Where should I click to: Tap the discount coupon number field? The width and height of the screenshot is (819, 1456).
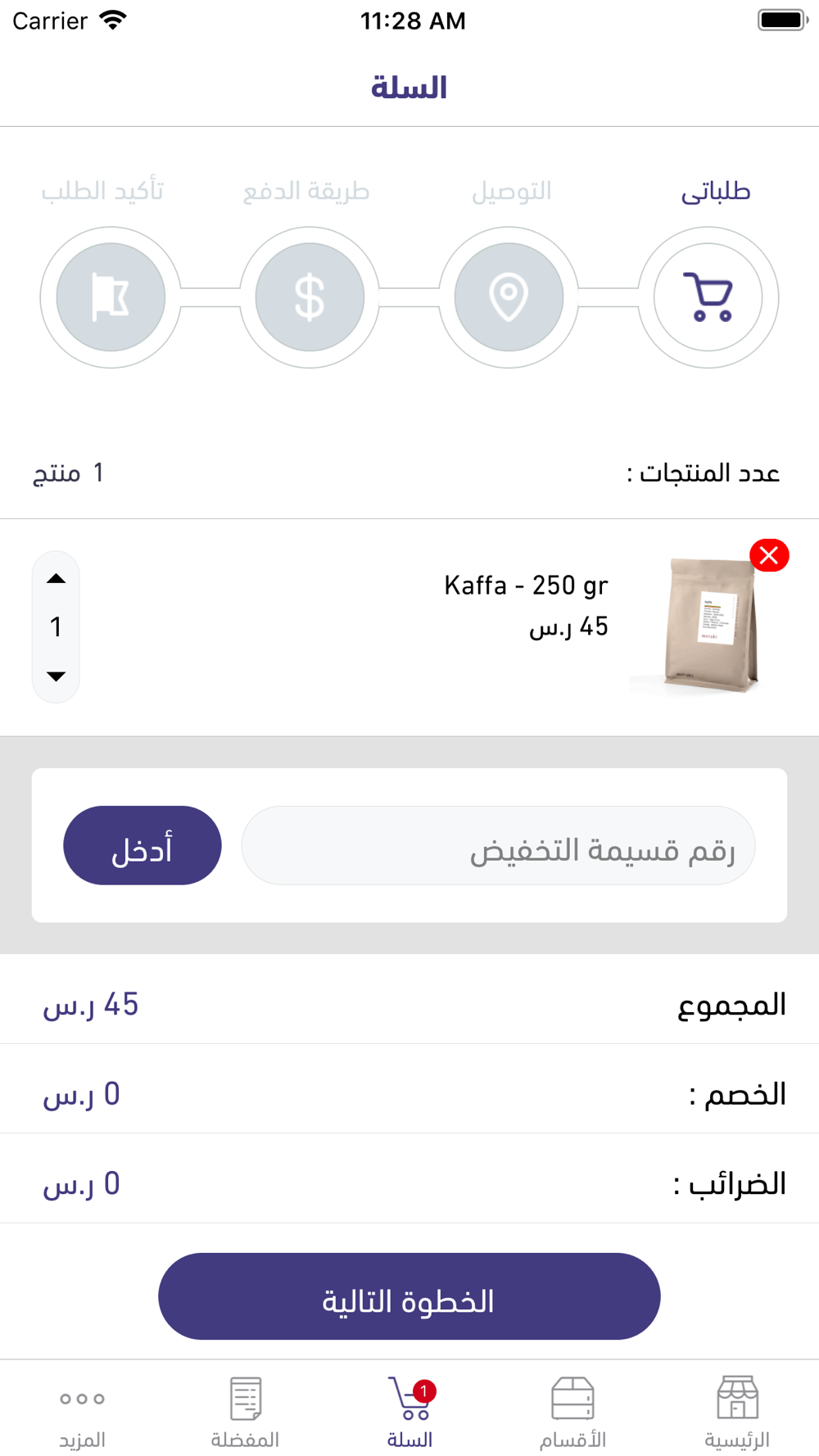498,845
